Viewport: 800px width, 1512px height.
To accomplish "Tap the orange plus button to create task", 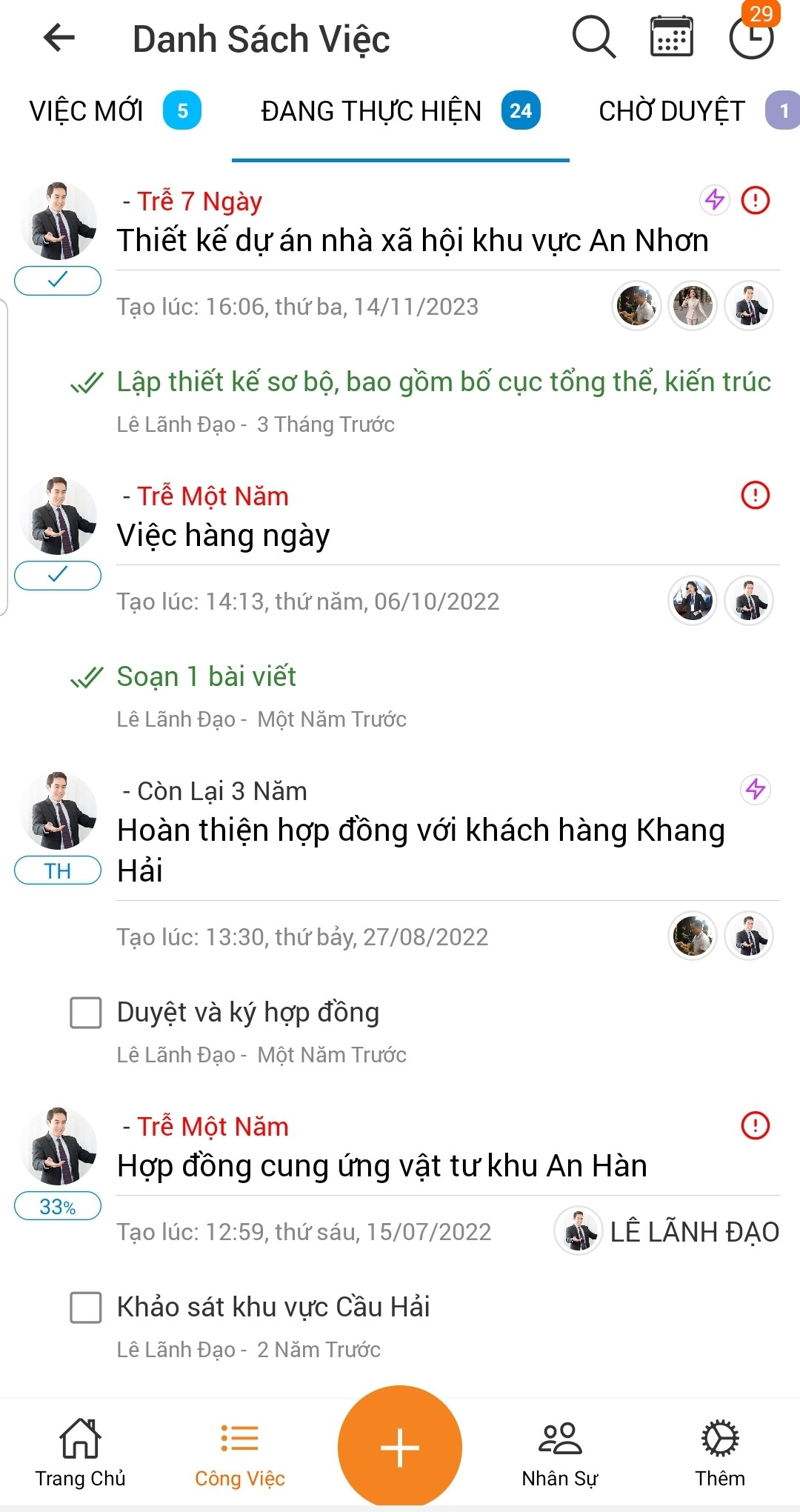I will [400, 1446].
